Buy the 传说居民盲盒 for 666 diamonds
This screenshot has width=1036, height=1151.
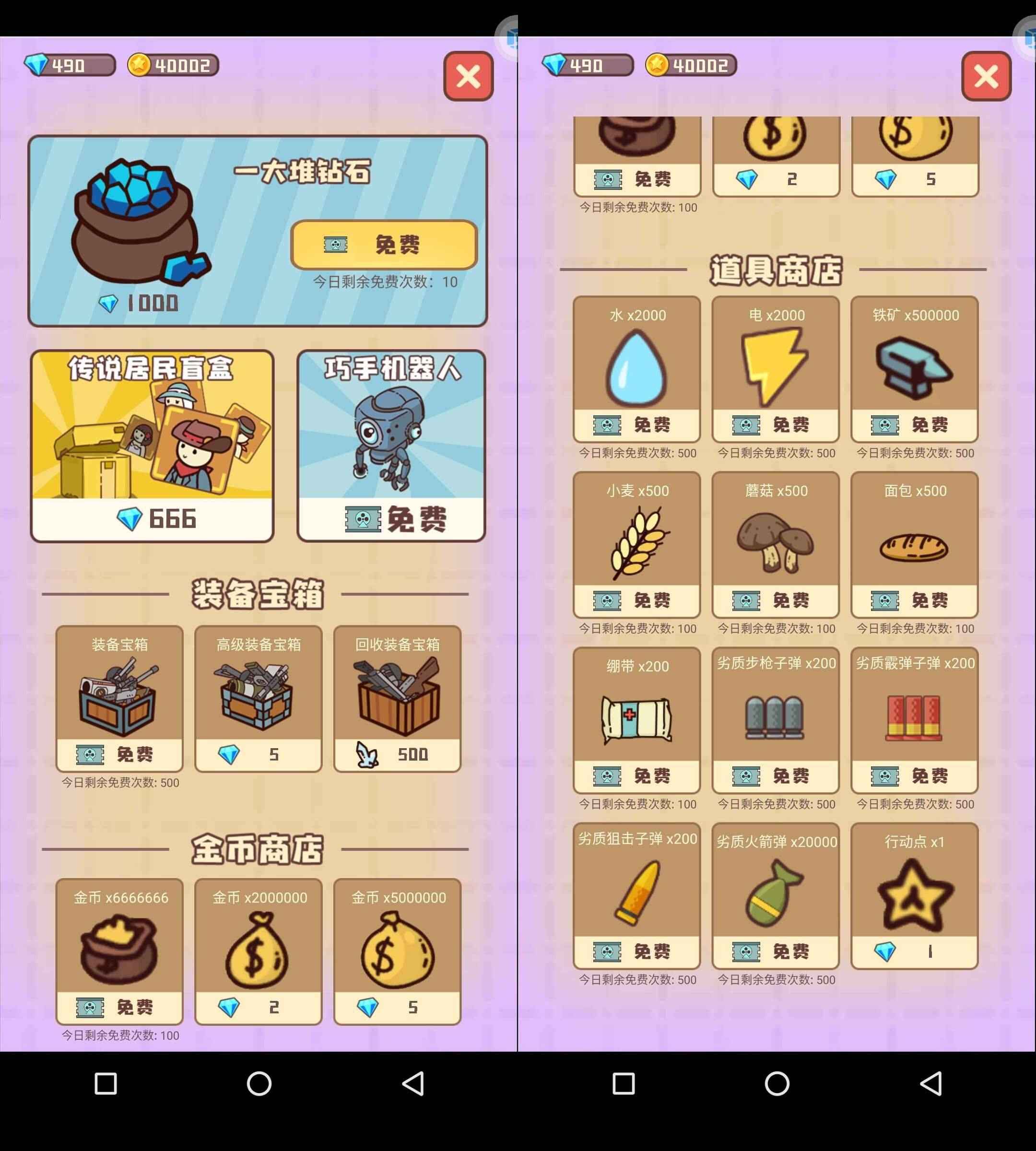click(152, 518)
